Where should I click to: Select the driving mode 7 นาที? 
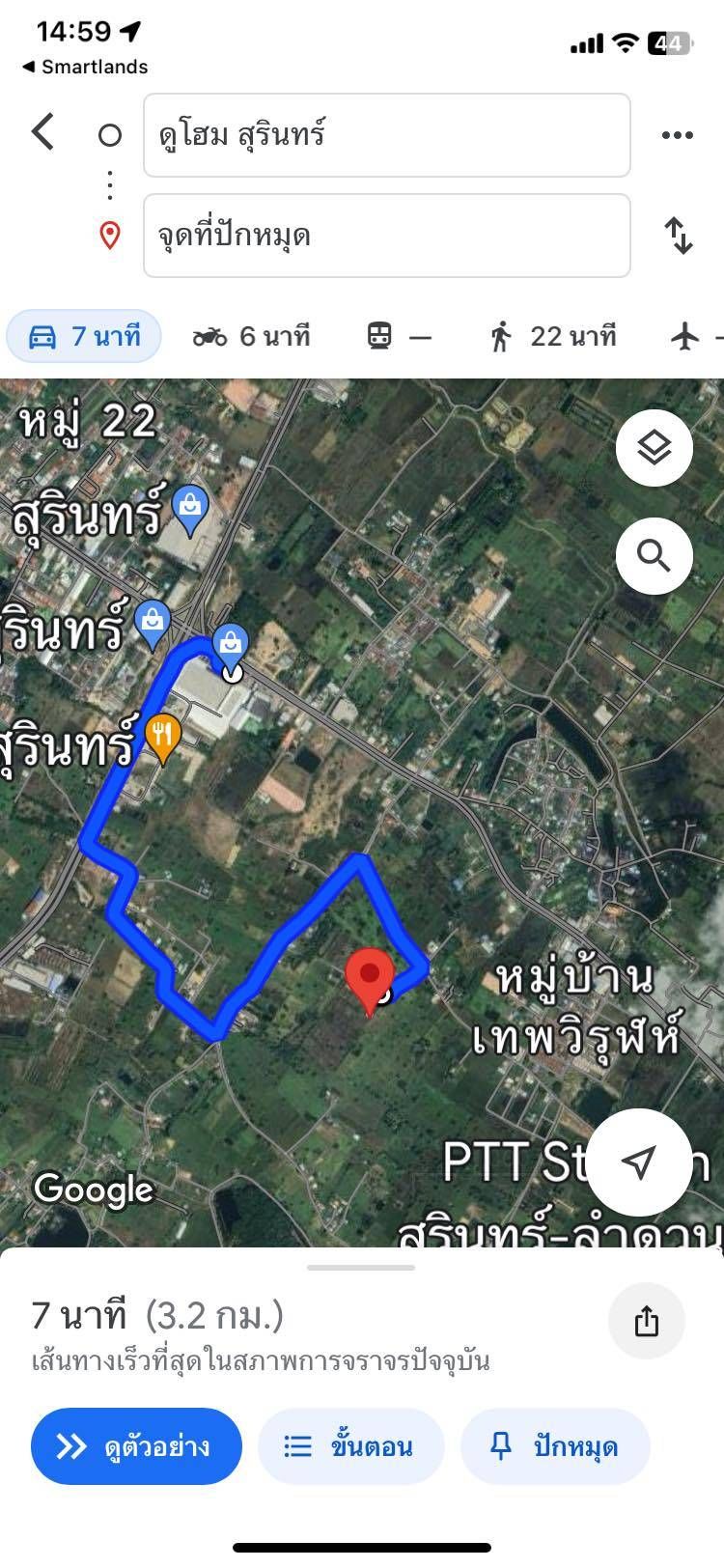pos(84,336)
